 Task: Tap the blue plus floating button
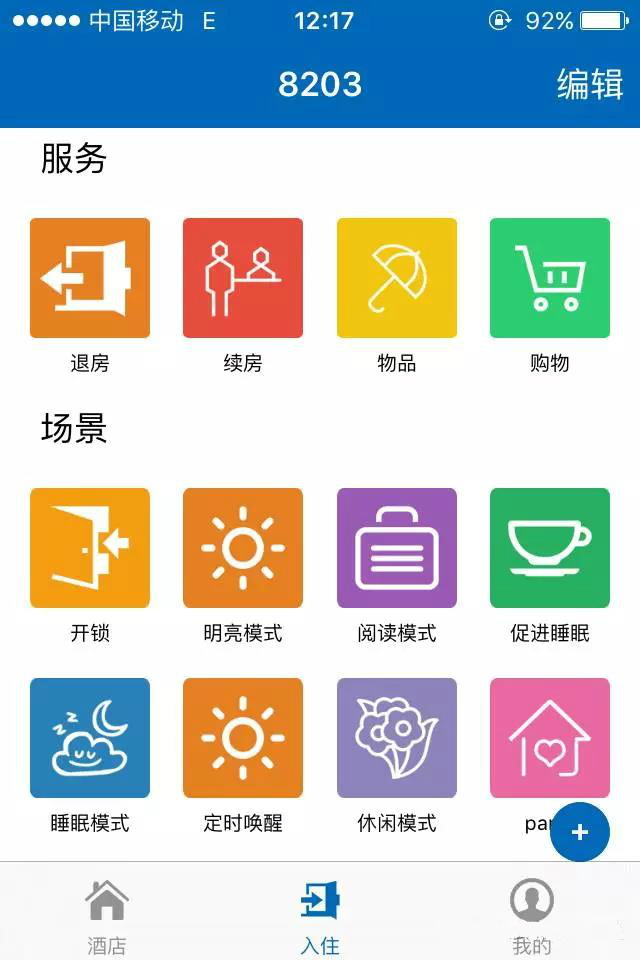tap(580, 832)
